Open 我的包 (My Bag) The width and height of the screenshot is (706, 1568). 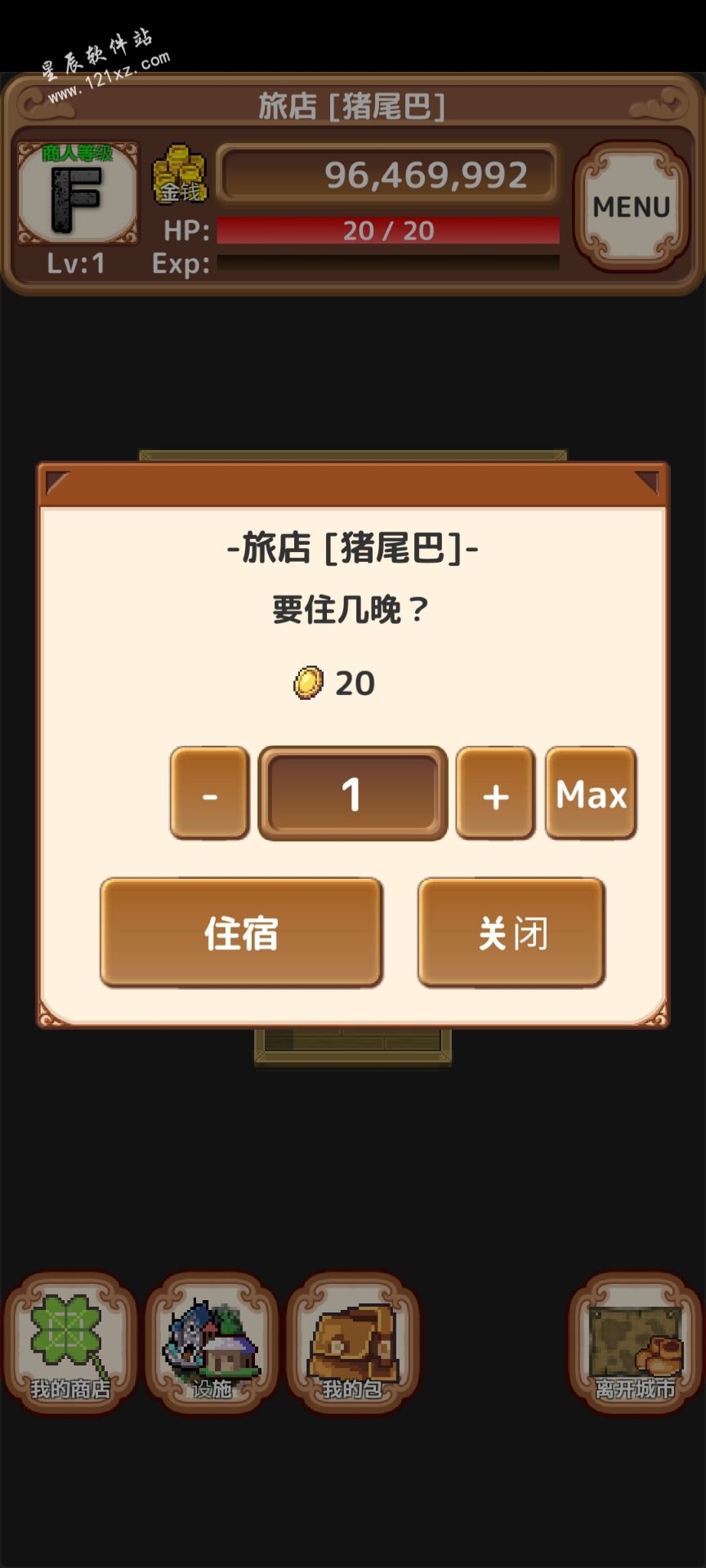pos(353,1343)
